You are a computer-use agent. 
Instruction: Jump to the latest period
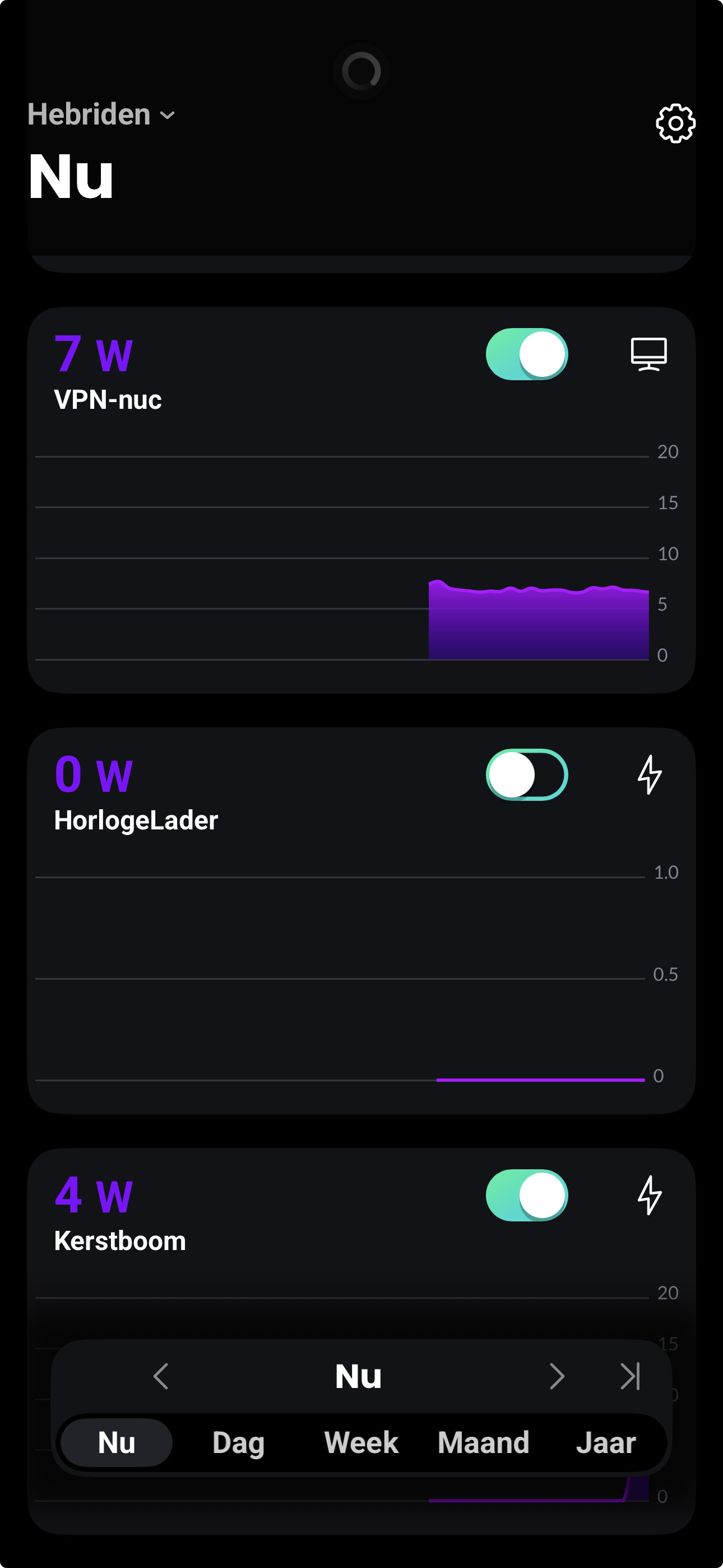[x=630, y=1376]
